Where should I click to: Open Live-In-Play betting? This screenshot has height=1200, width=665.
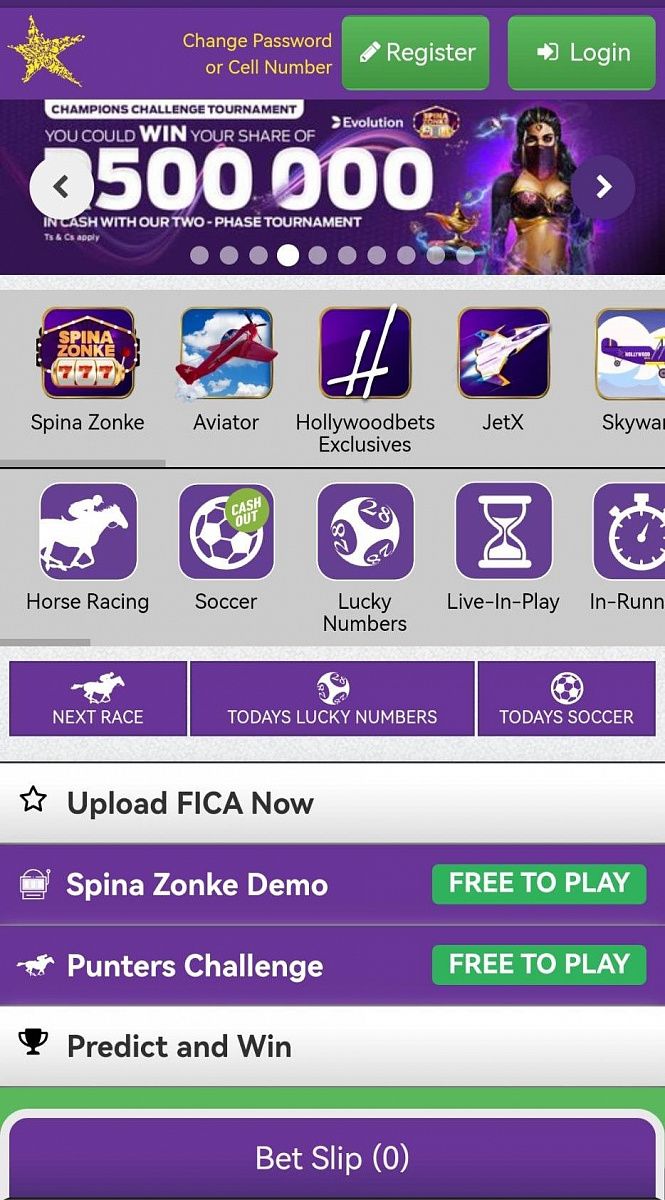click(503, 532)
